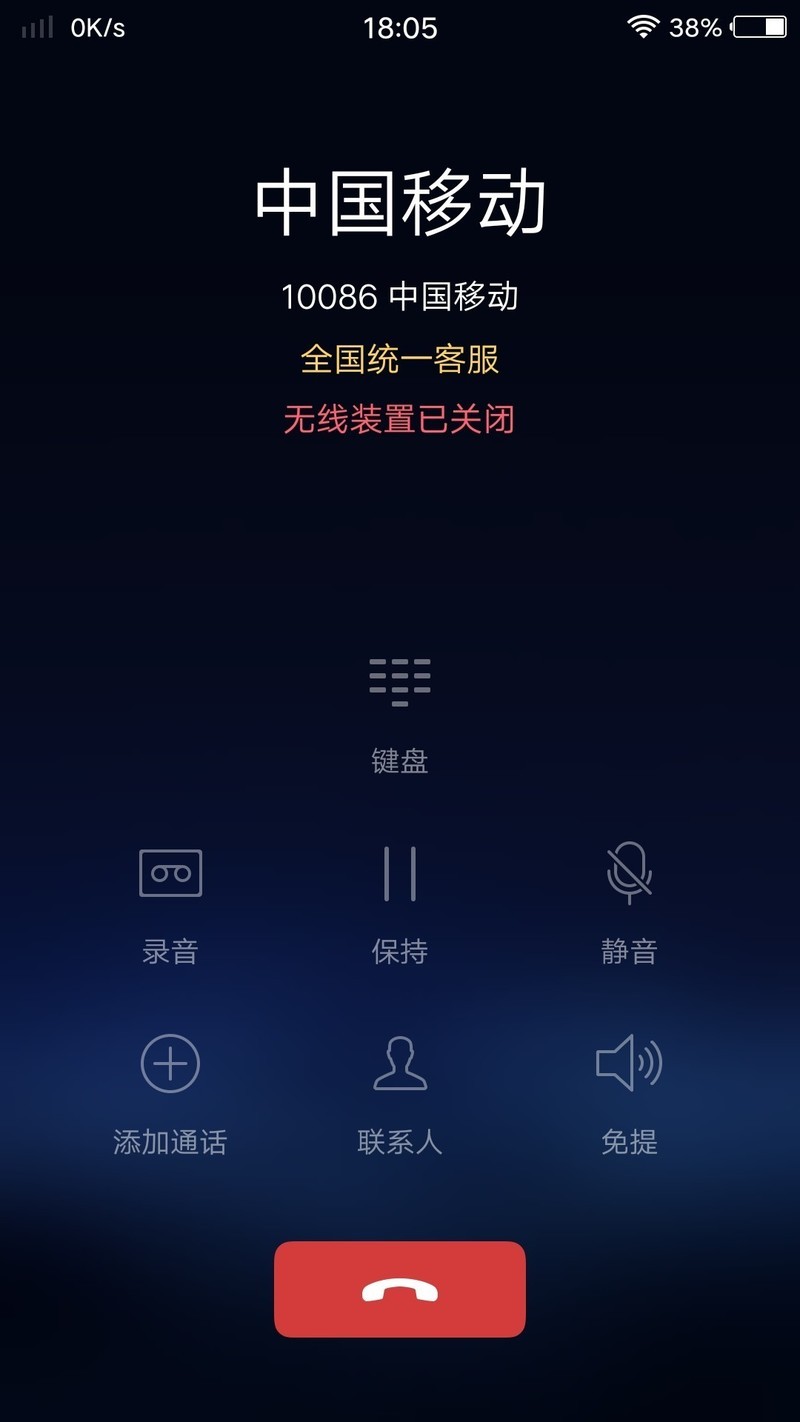Tap the cassette recording icon
This screenshot has width=800, height=1422.
pyautogui.click(x=170, y=871)
